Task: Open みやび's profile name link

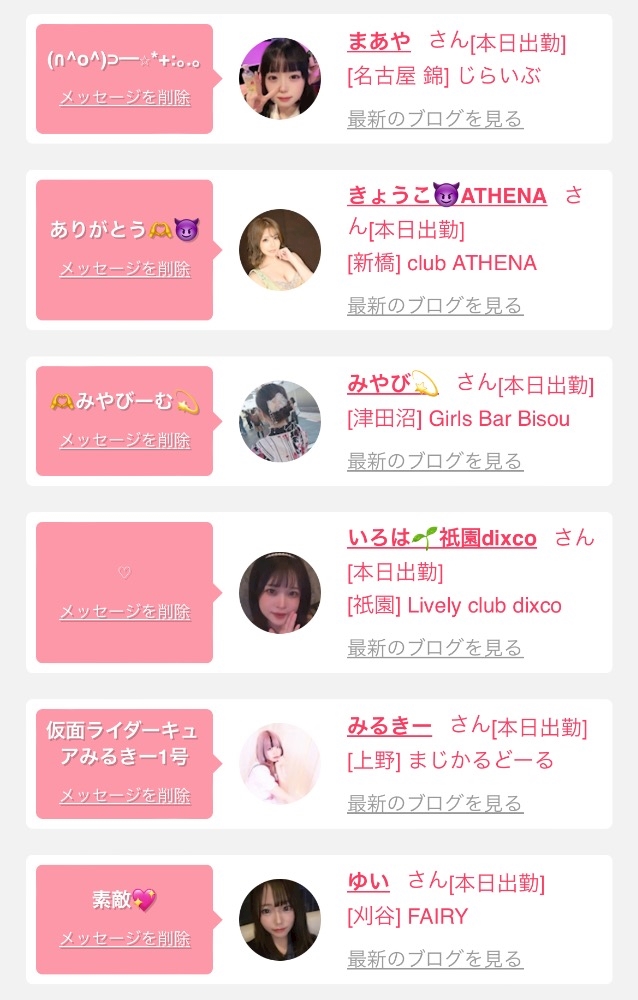Action: click(x=393, y=383)
